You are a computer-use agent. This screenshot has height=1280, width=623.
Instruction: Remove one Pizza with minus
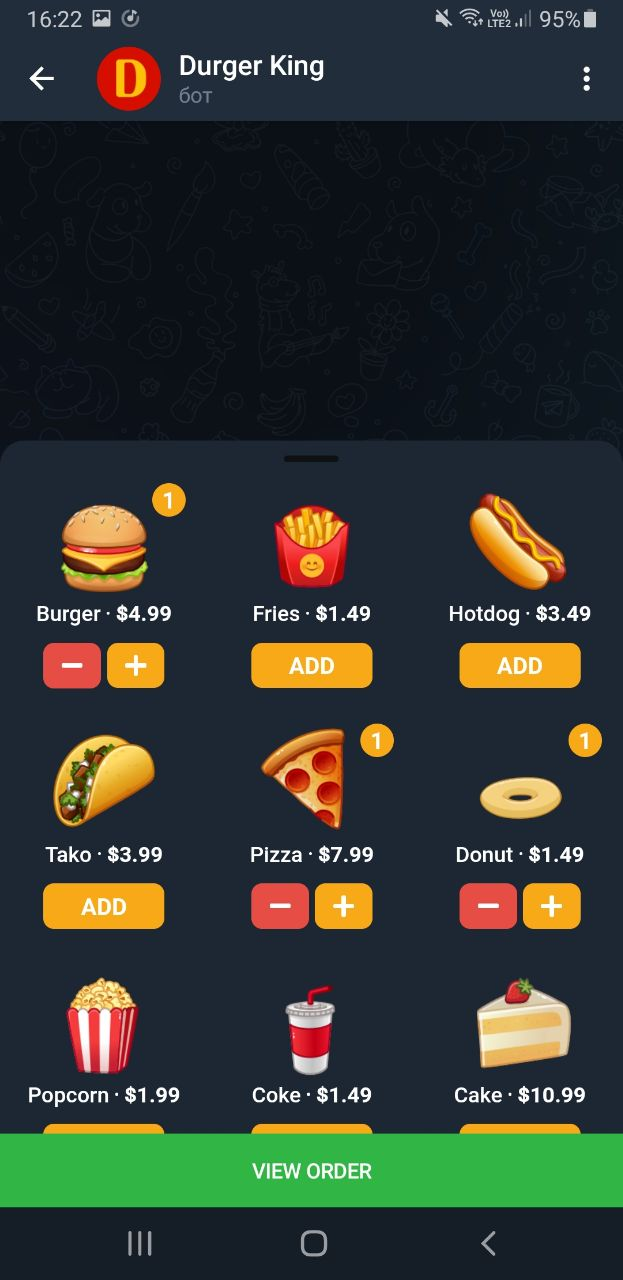pos(280,907)
